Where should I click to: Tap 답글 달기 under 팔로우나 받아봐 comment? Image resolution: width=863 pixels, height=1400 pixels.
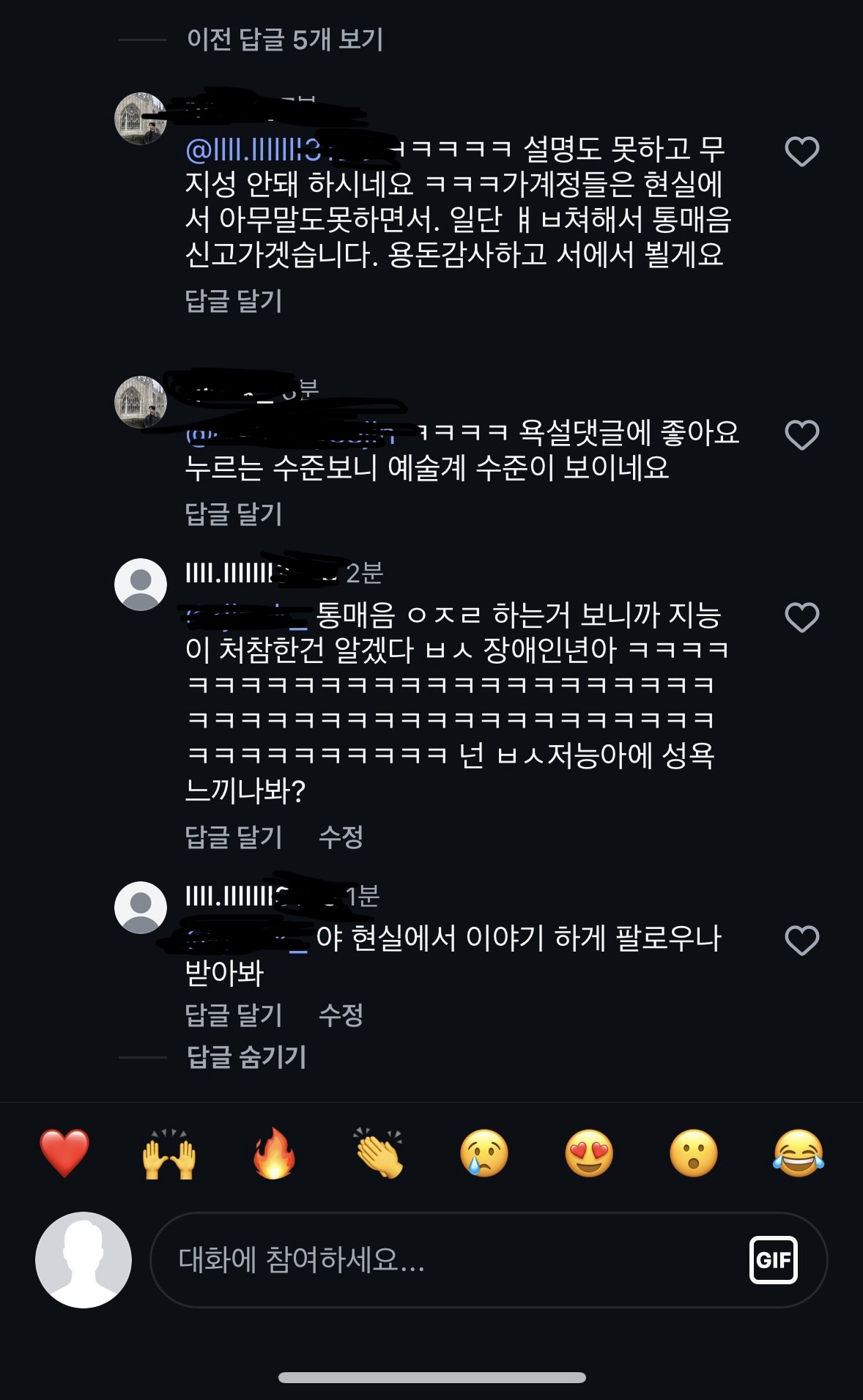(233, 1015)
